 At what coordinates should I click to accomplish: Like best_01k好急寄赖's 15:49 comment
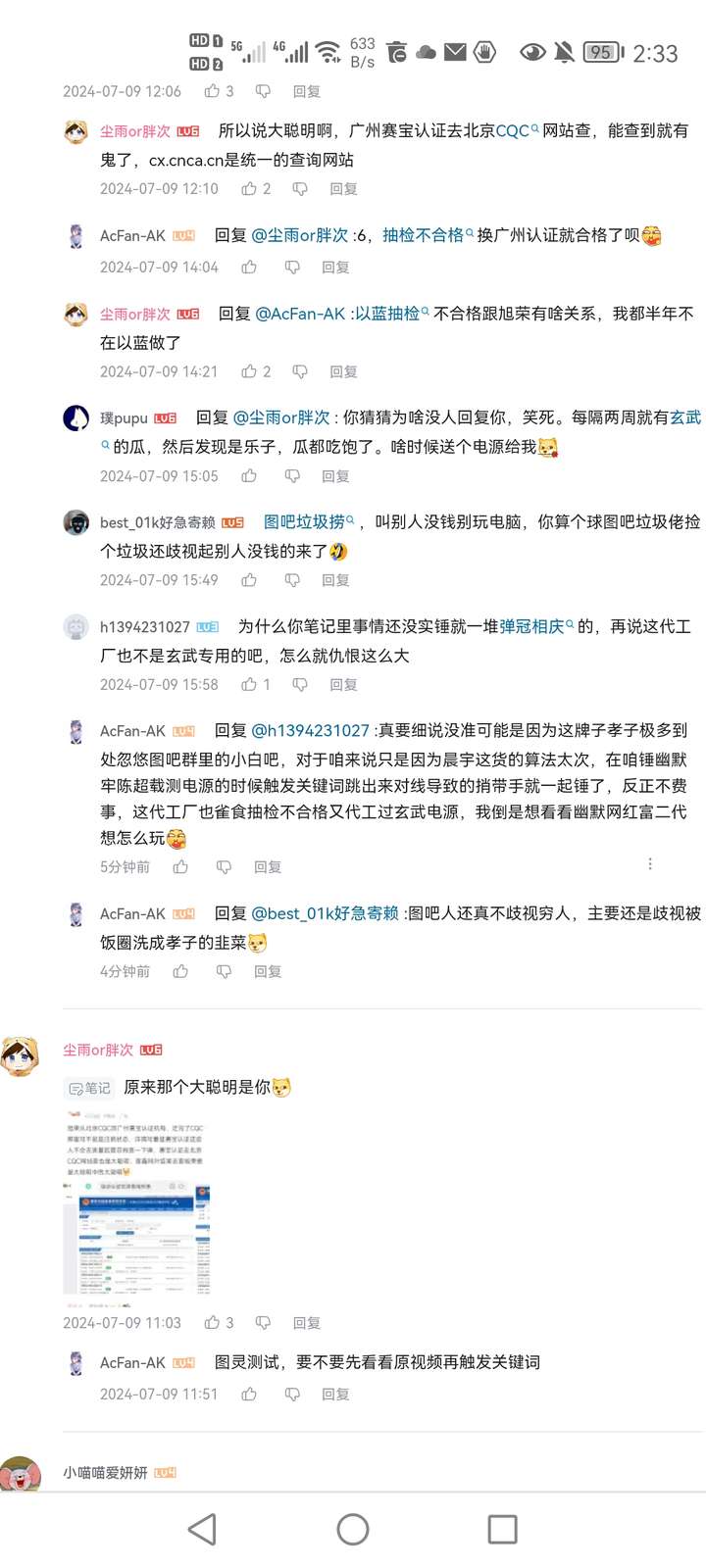pos(250,580)
